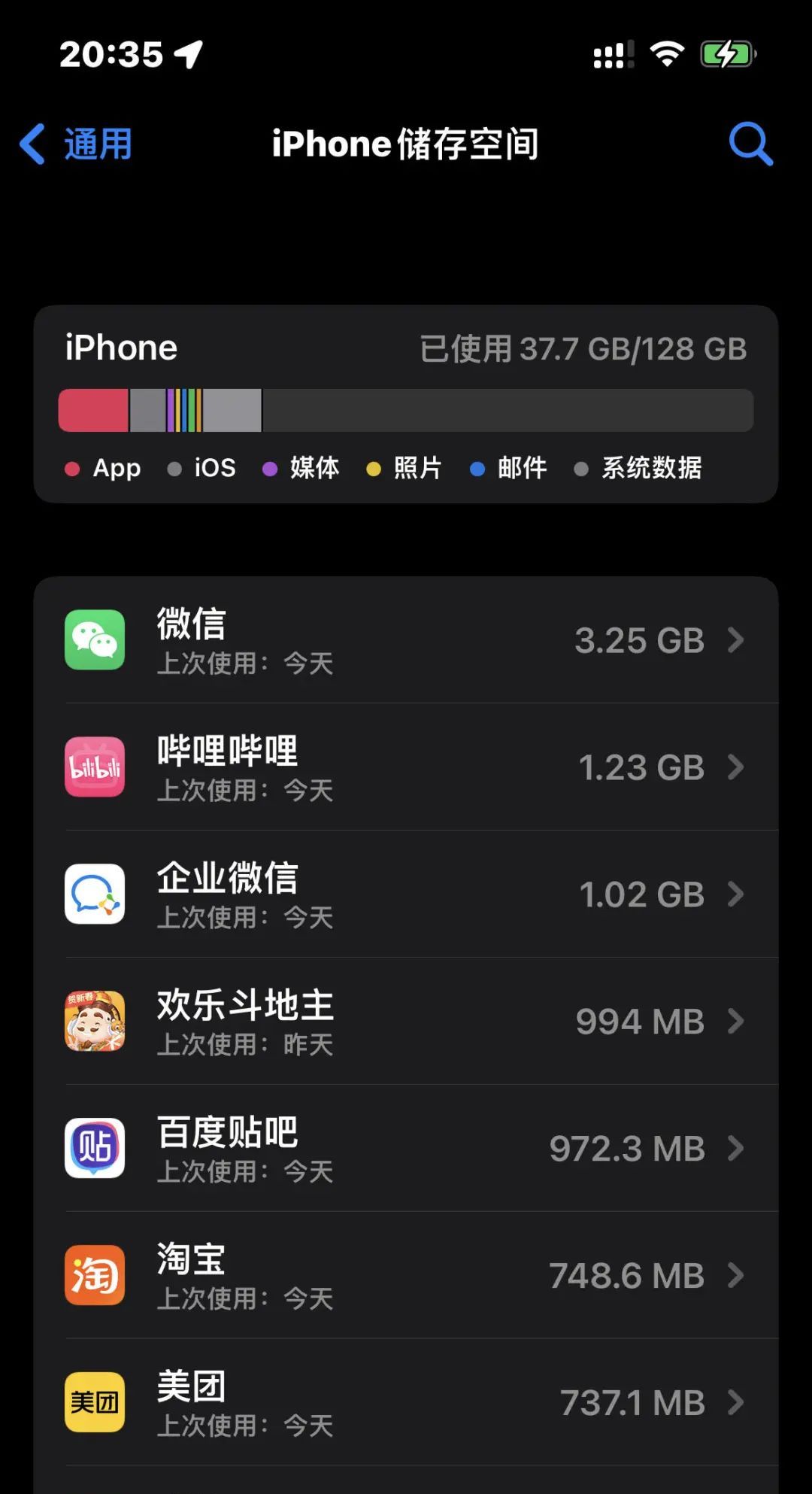
Task: Tap the 欢乐斗地主 game icon
Action: pos(95,1022)
